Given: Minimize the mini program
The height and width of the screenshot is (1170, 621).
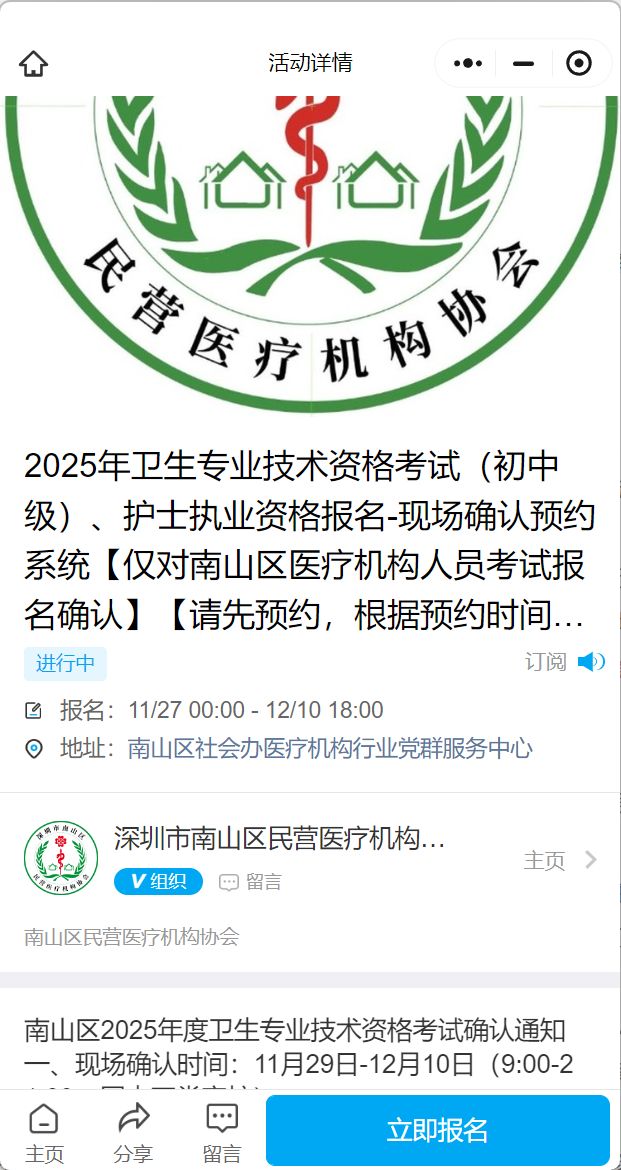Looking at the screenshot, I should [x=523, y=64].
